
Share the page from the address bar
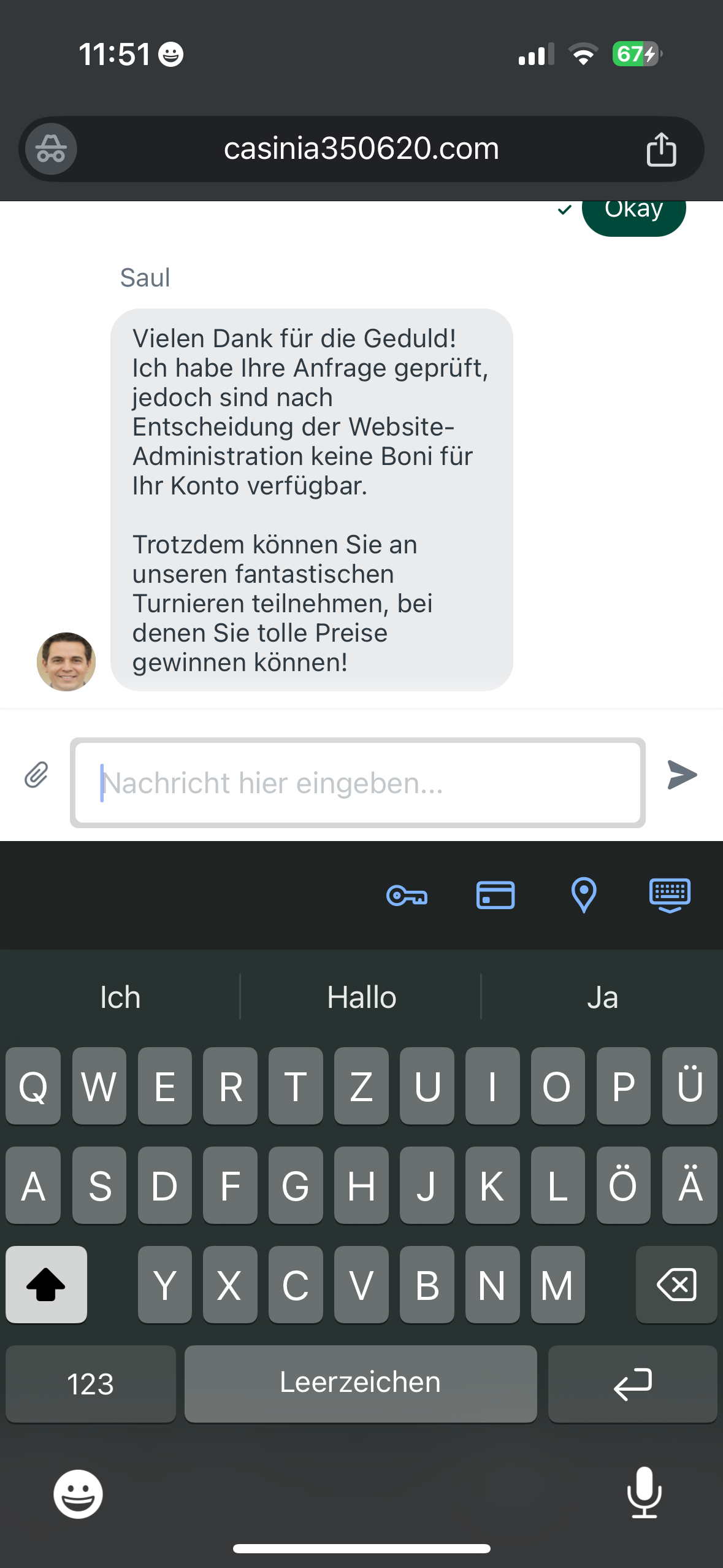(661, 149)
